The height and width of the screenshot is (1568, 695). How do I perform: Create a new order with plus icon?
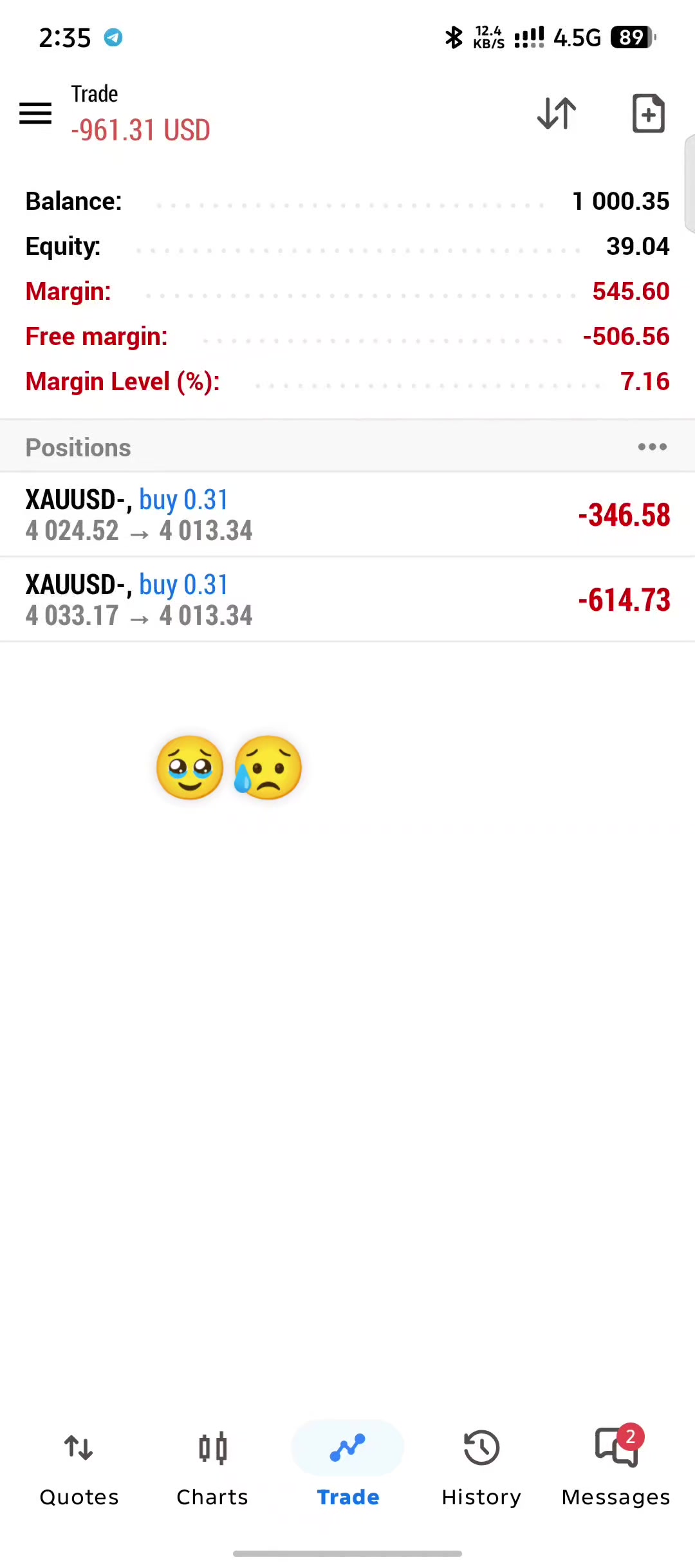point(648,113)
